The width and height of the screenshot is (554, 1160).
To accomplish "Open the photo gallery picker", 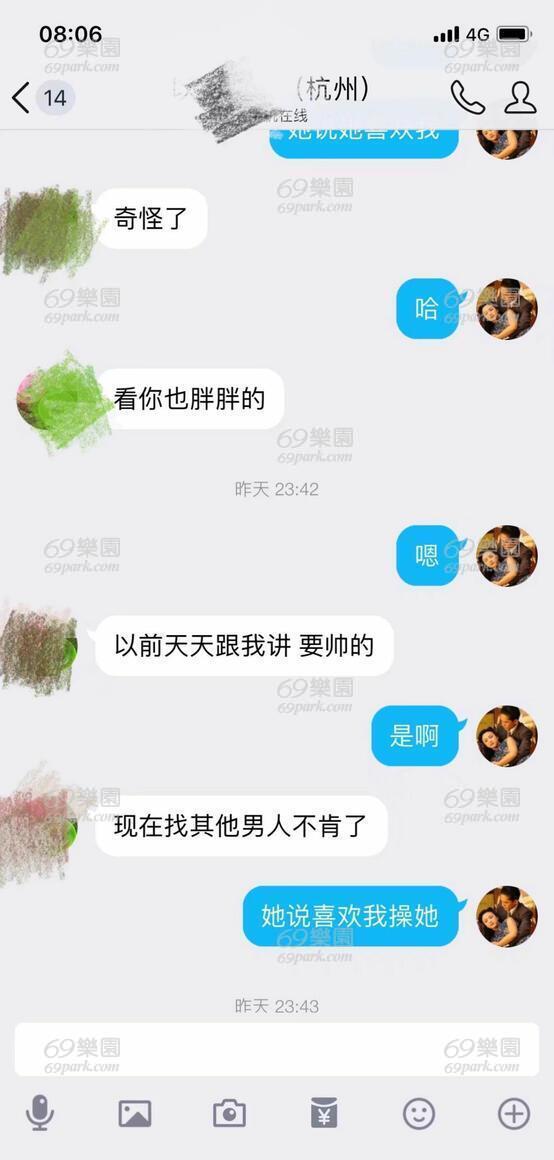I will pos(135,1113).
